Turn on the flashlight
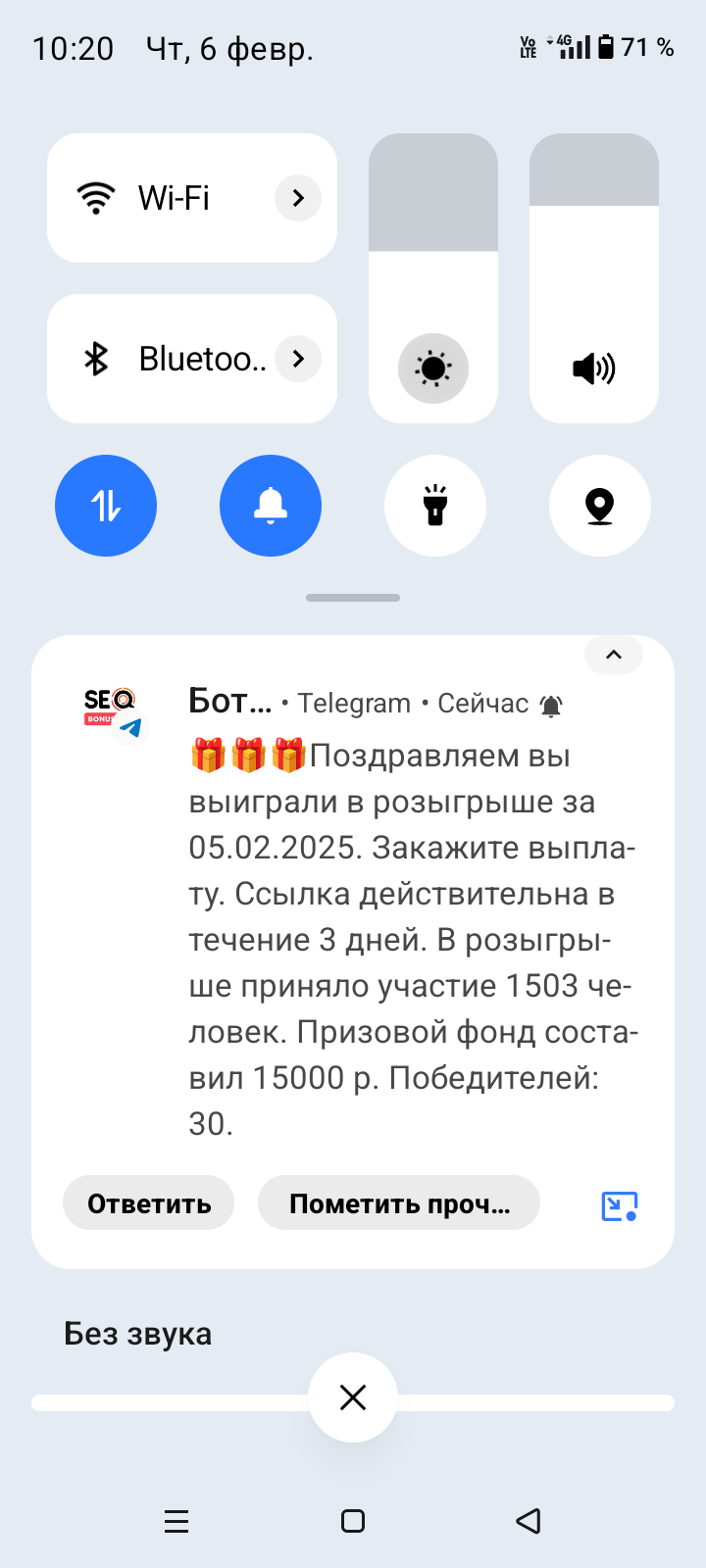Viewport: 706px width, 1568px height. 435,506
